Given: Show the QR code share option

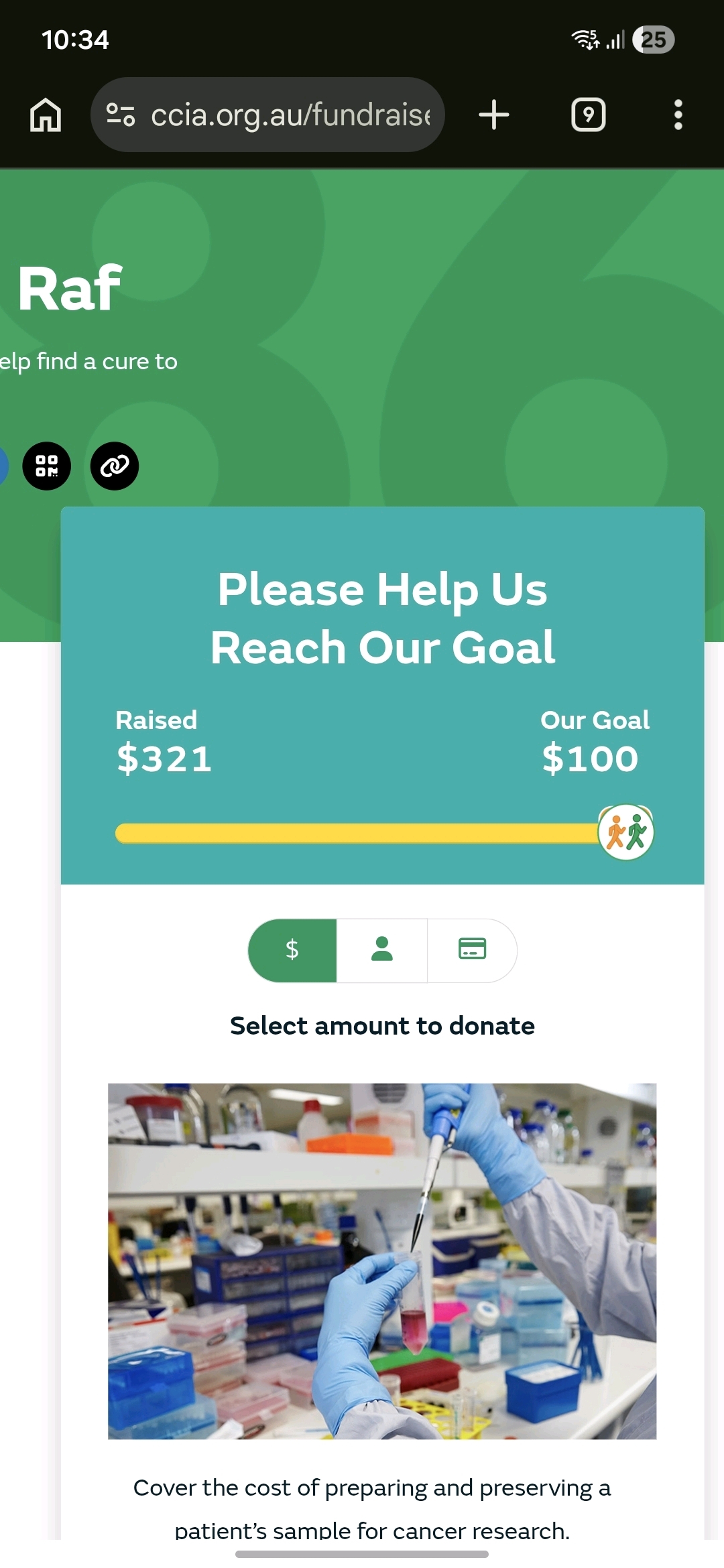Looking at the screenshot, I should [46, 466].
